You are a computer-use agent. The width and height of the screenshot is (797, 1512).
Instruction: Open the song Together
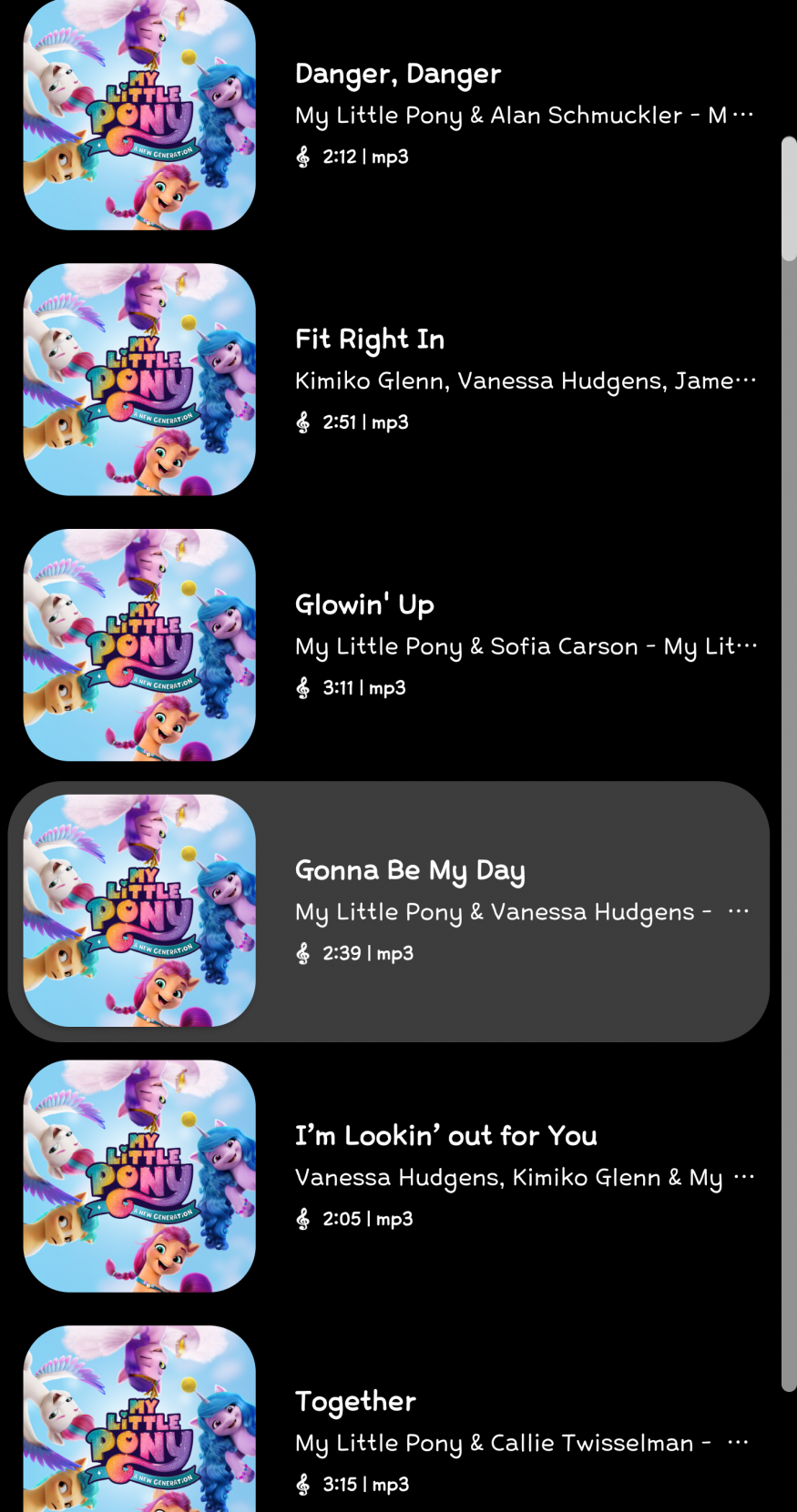pos(355,1402)
